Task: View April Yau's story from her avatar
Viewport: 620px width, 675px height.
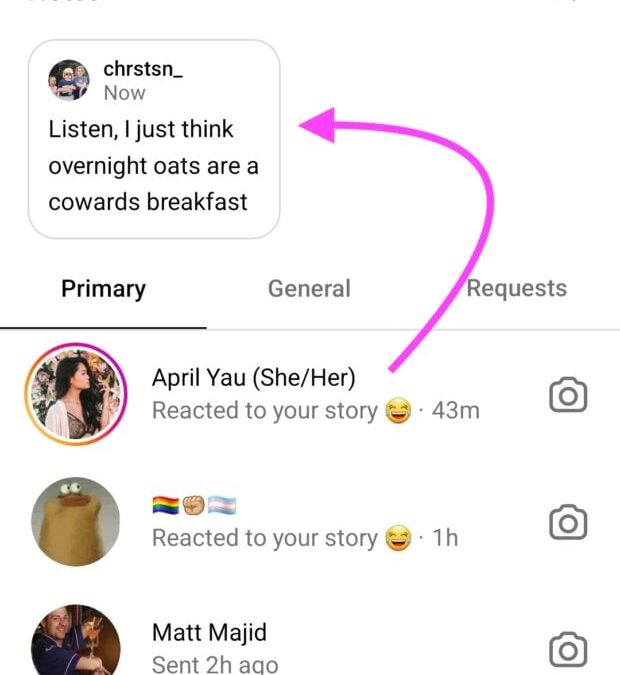Action: coord(75,395)
